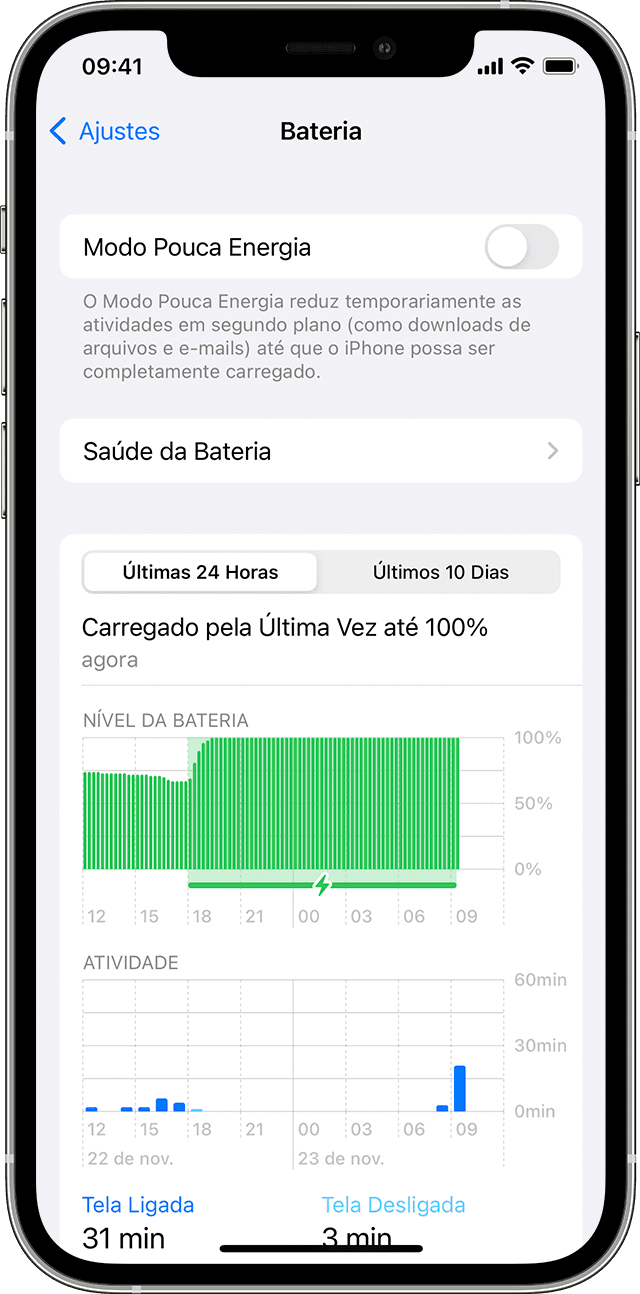Select the Últimas 24 Horas segment
This screenshot has width=640, height=1294.
[200, 573]
